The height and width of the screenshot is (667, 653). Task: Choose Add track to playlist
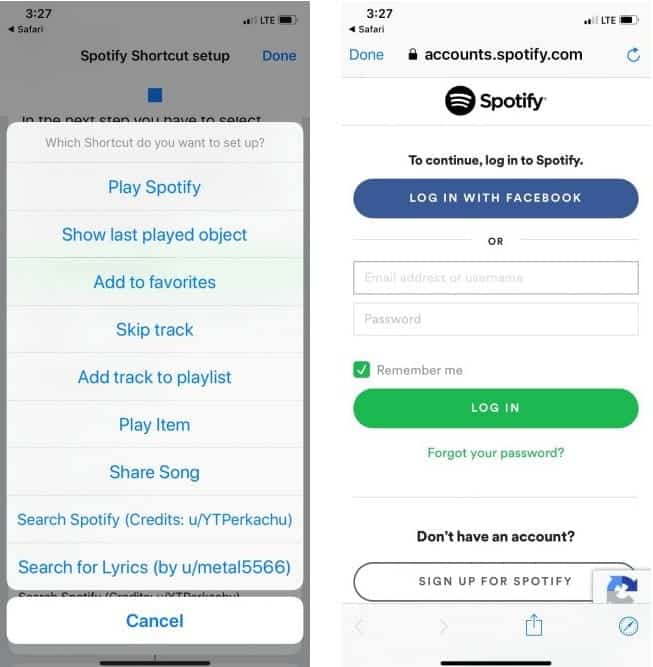[154, 377]
